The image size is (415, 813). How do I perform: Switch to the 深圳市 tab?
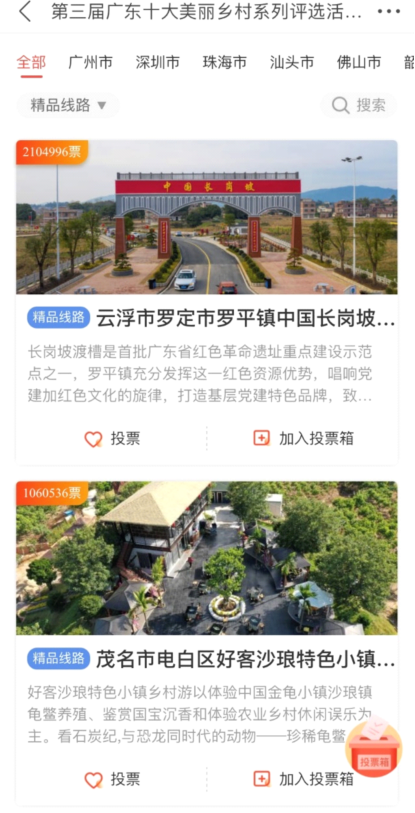click(x=158, y=63)
